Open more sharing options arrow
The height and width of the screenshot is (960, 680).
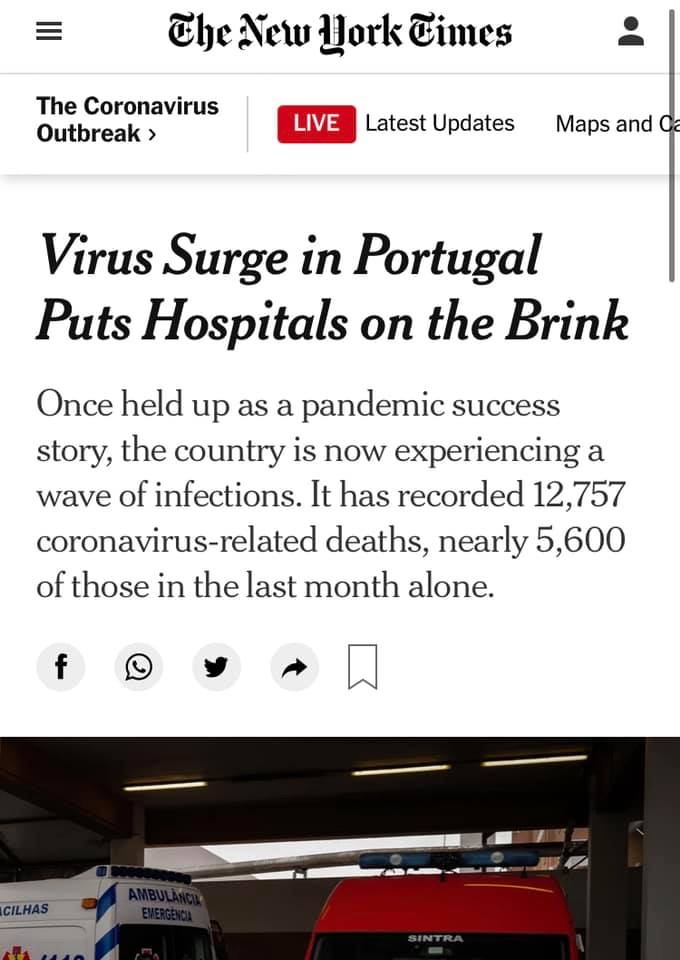pyautogui.click(x=294, y=667)
